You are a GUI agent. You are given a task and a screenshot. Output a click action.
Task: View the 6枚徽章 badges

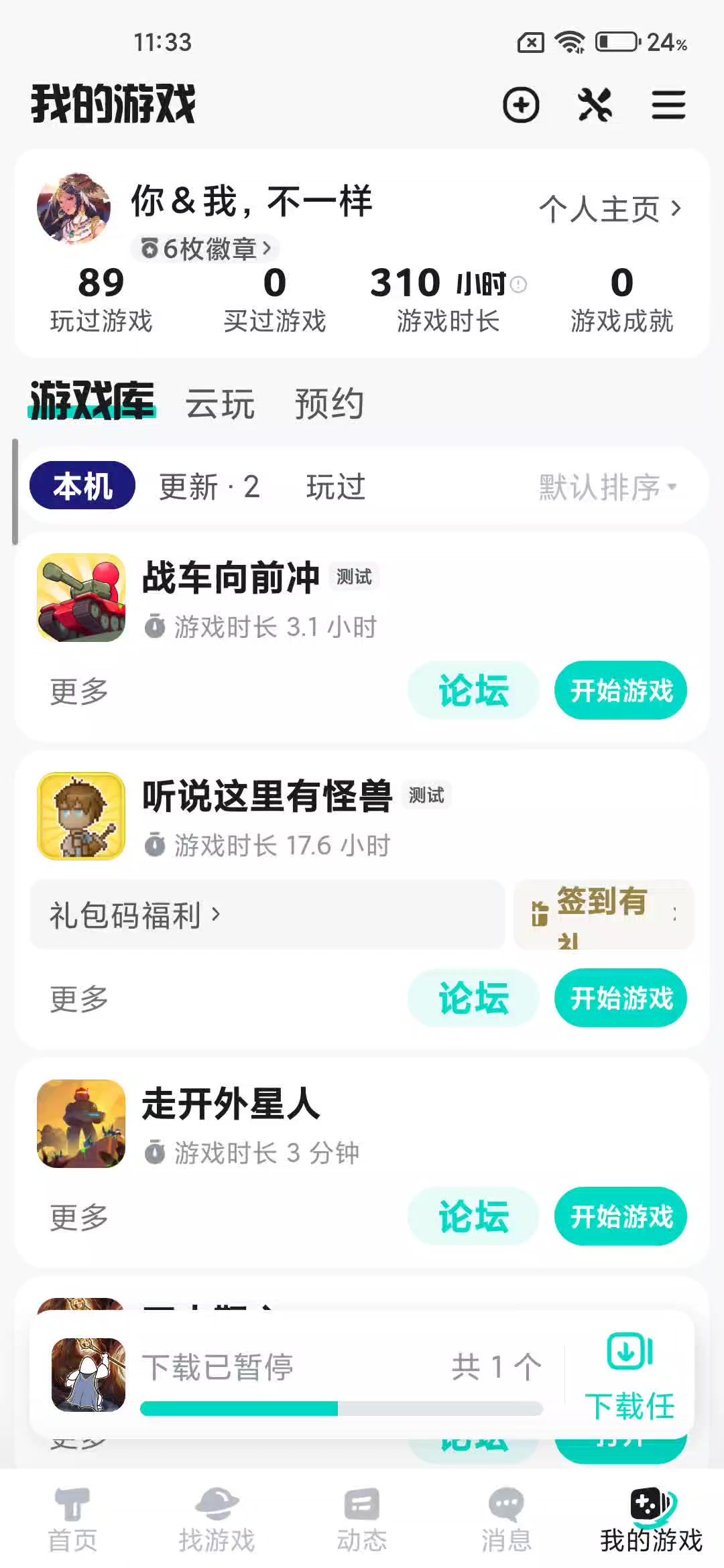point(205,249)
